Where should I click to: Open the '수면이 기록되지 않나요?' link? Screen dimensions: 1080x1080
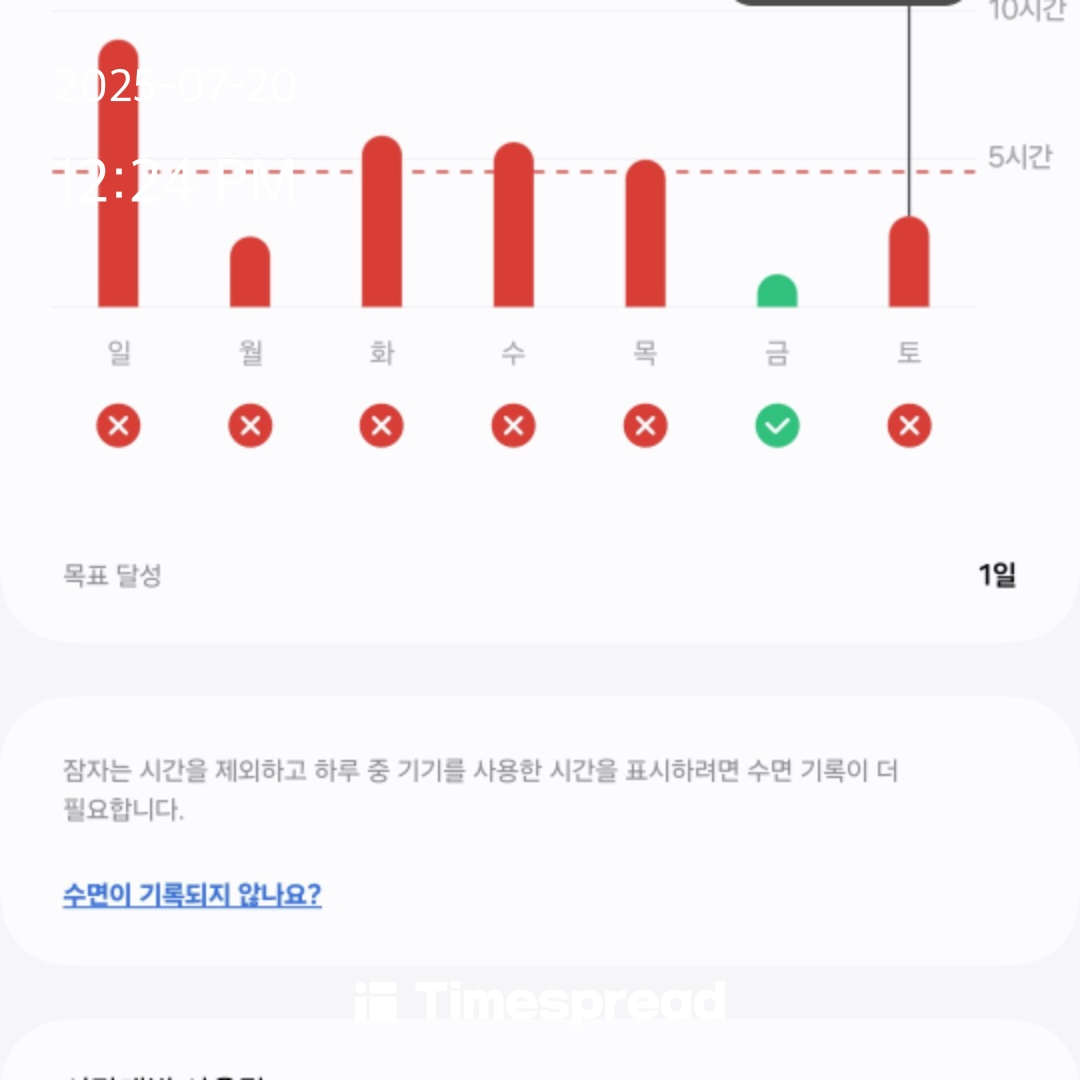[x=192, y=894]
